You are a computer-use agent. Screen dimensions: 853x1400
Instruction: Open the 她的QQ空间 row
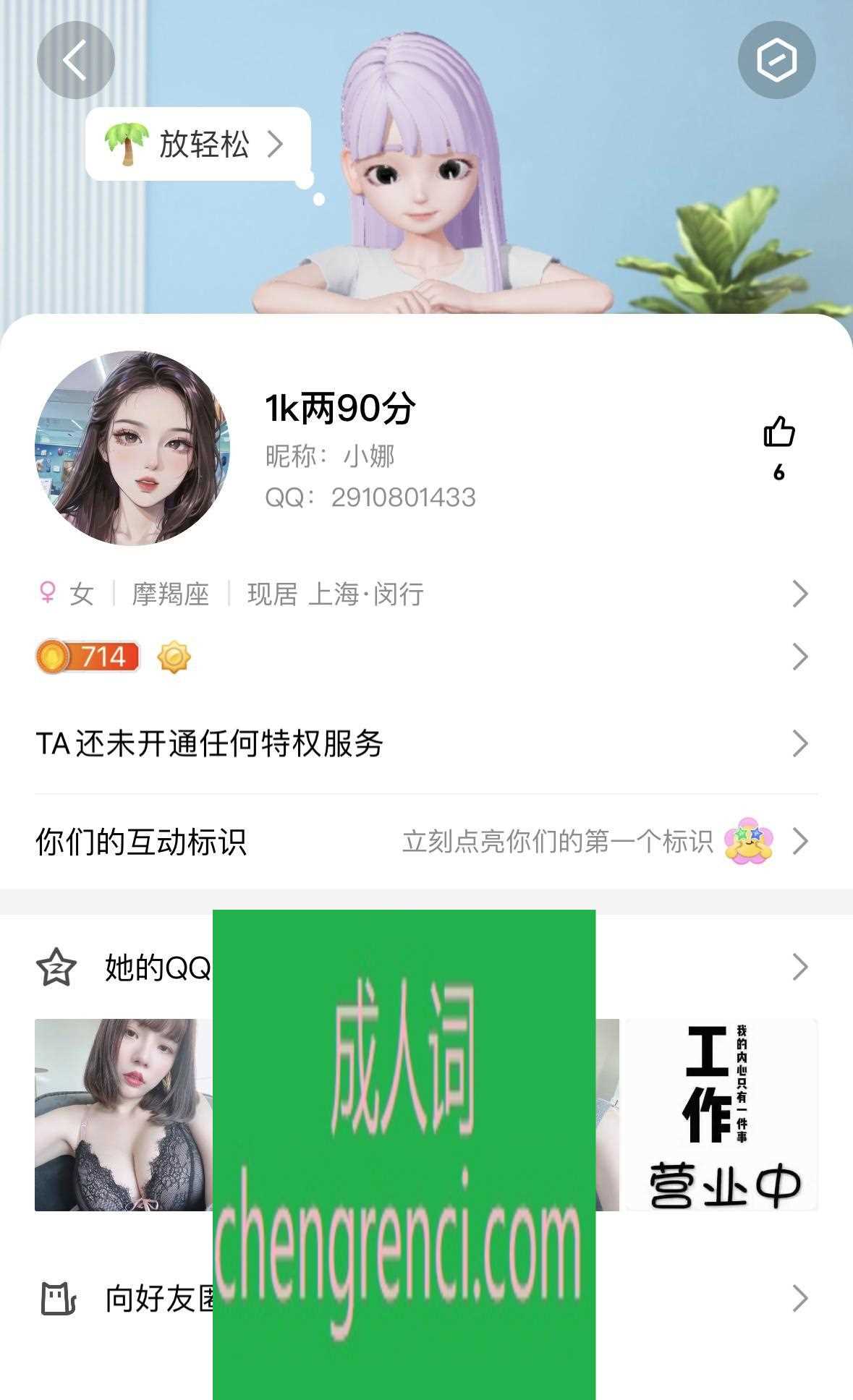pos(426,967)
